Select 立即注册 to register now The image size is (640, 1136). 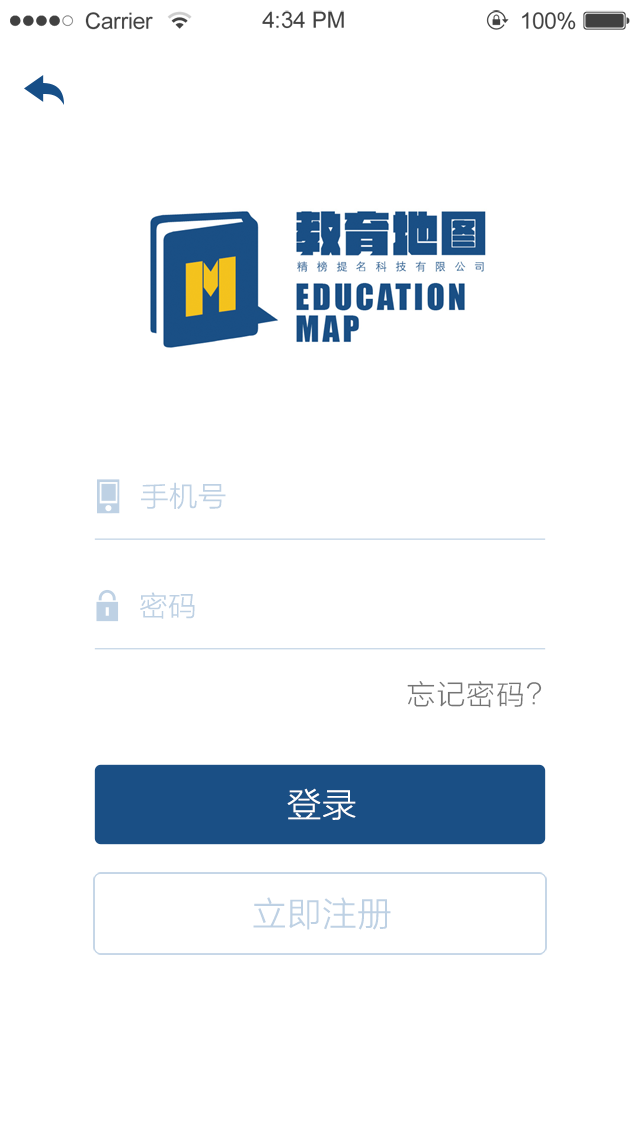click(x=320, y=914)
